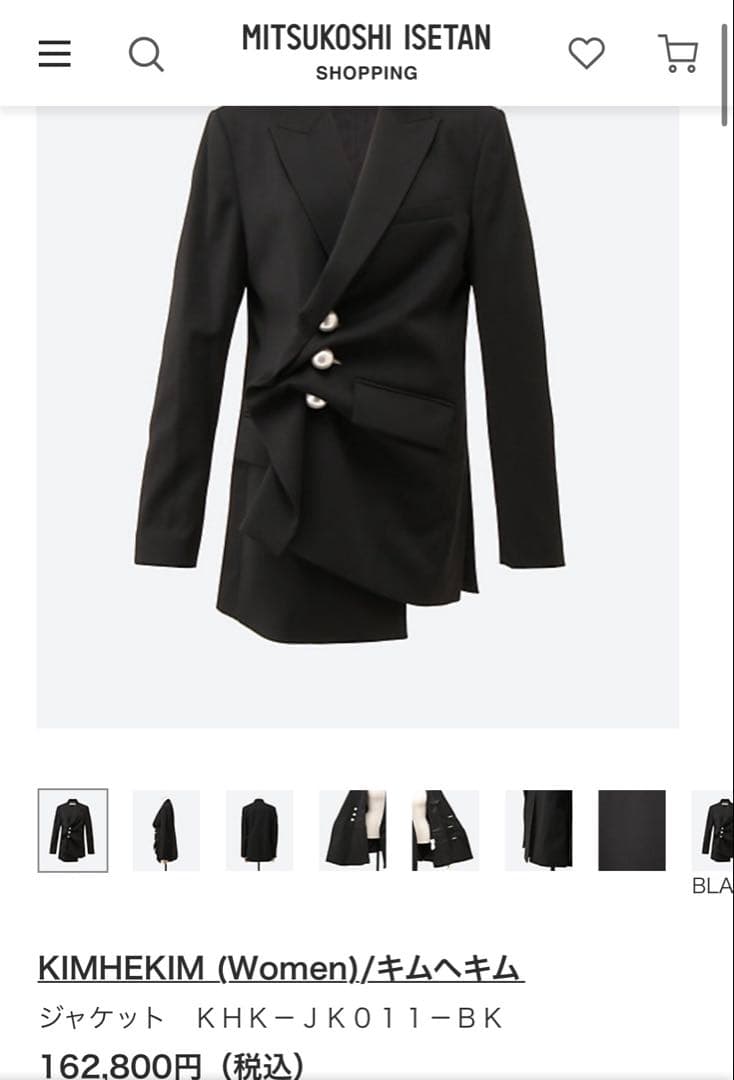Select the partly visible BLA-labeled thumbnail

click(713, 830)
